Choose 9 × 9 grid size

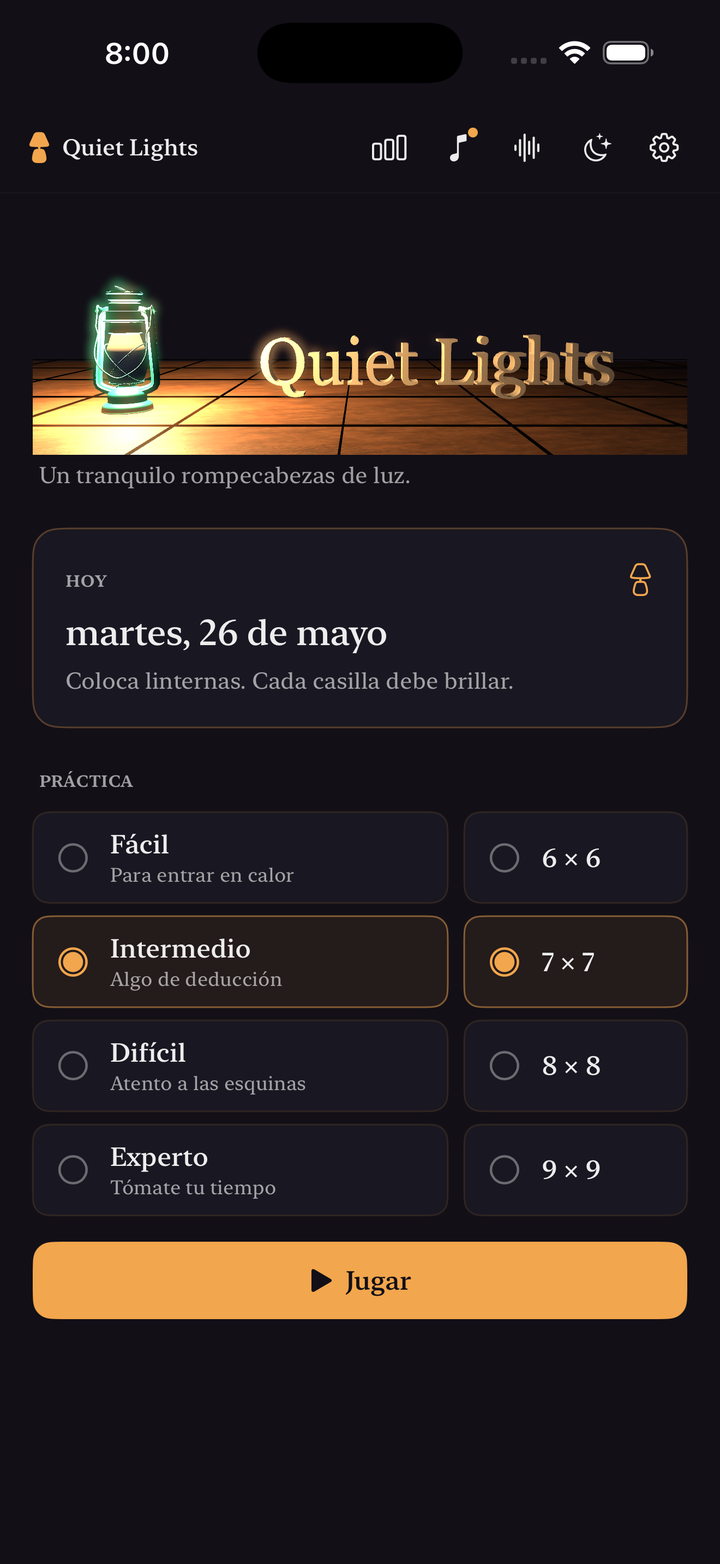pos(576,1170)
